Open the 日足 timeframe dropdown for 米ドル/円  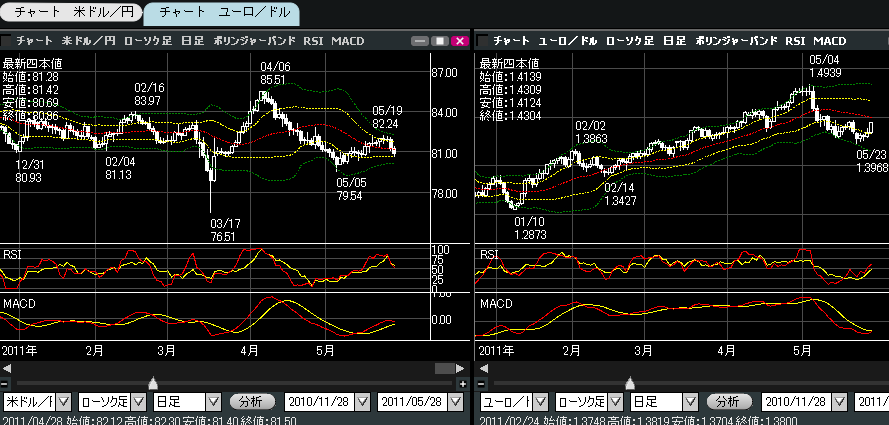point(213,401)
